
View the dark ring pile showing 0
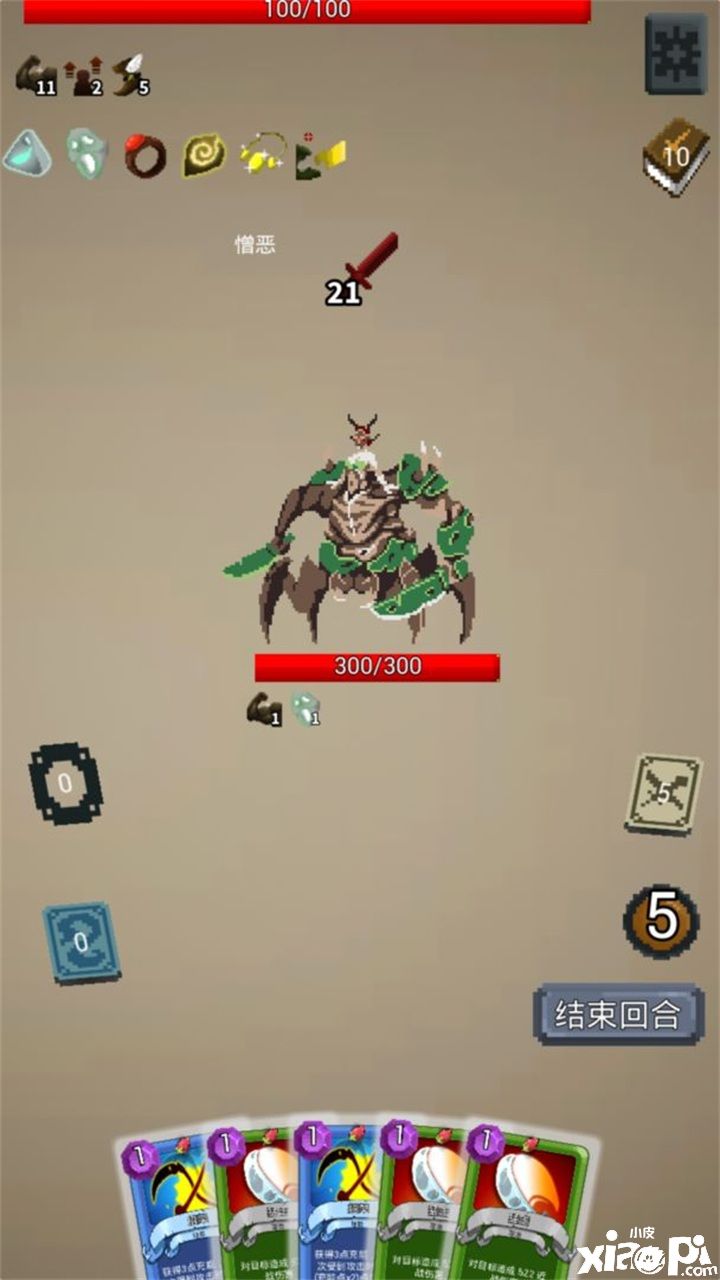coord(65,784)
